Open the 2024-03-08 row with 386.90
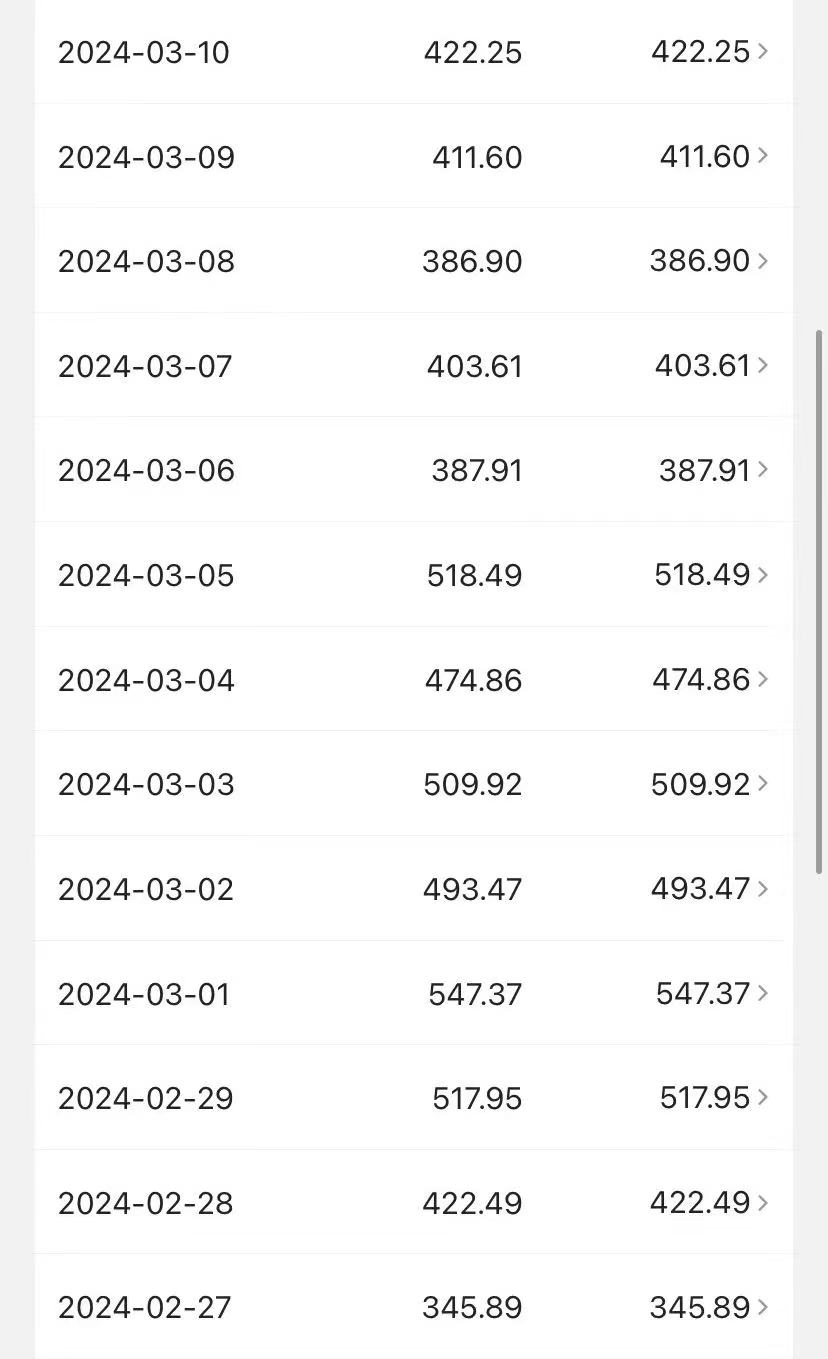The width and height of the screenshot is (828, 1359). click(413, 261)
